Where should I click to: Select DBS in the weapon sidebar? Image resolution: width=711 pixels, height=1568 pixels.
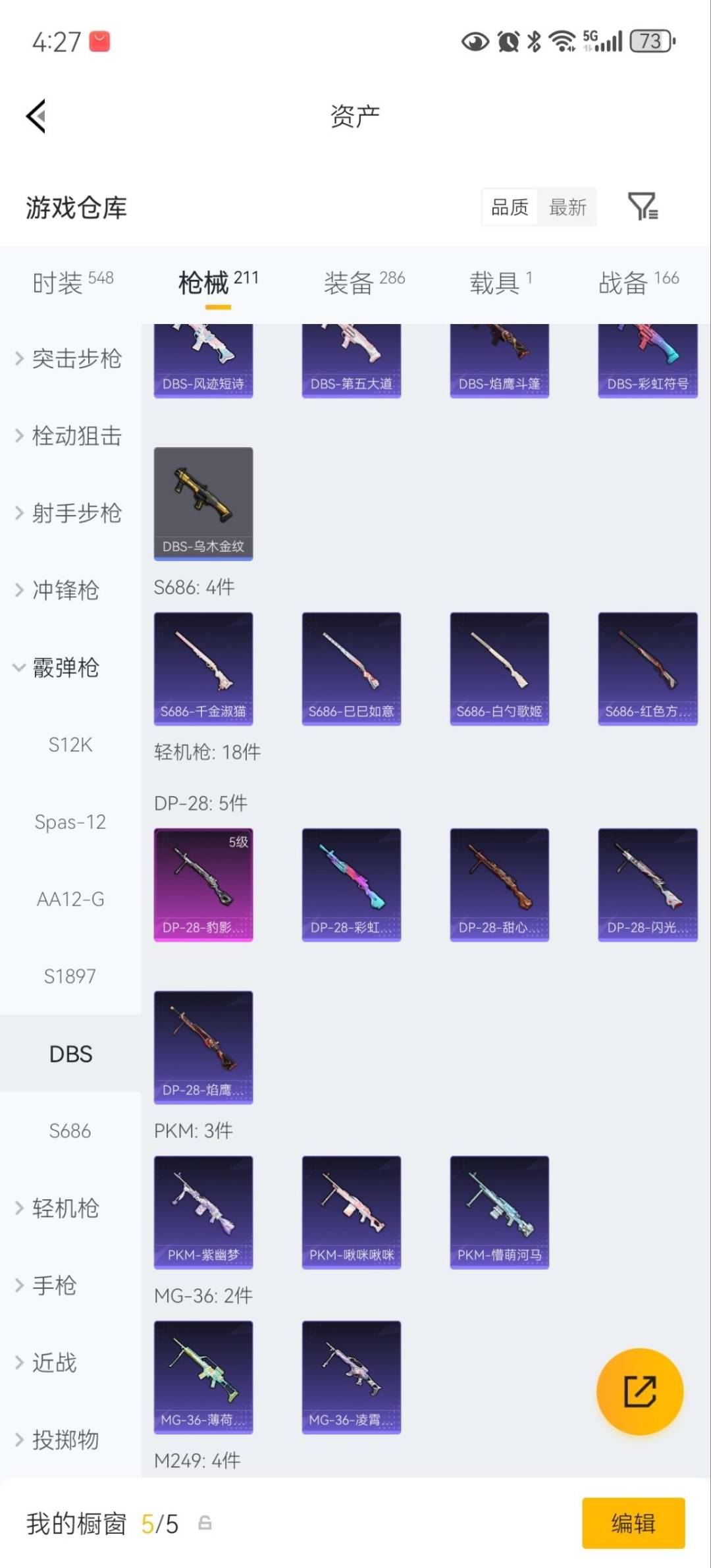tap(69, 1054)
